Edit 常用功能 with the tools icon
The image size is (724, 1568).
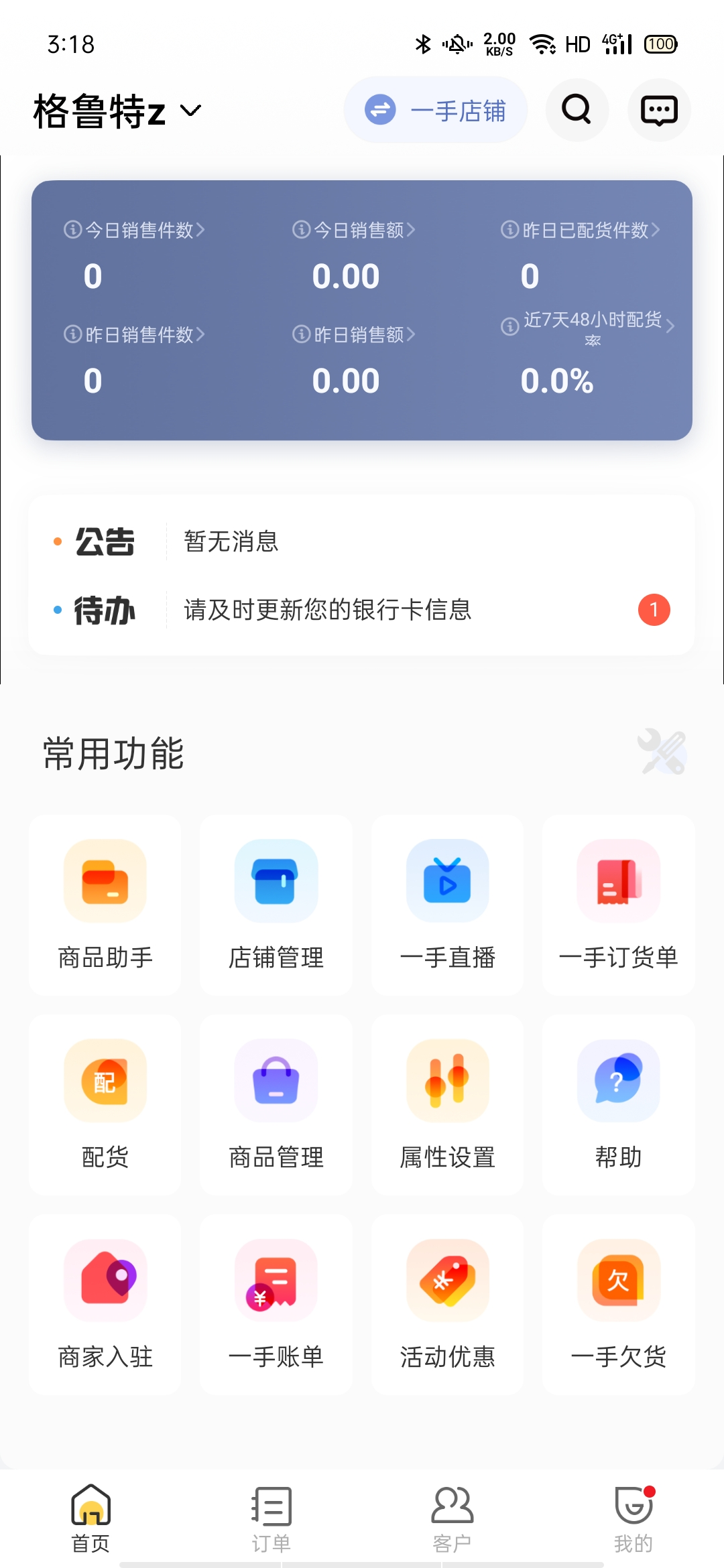(x=662, y=751)
